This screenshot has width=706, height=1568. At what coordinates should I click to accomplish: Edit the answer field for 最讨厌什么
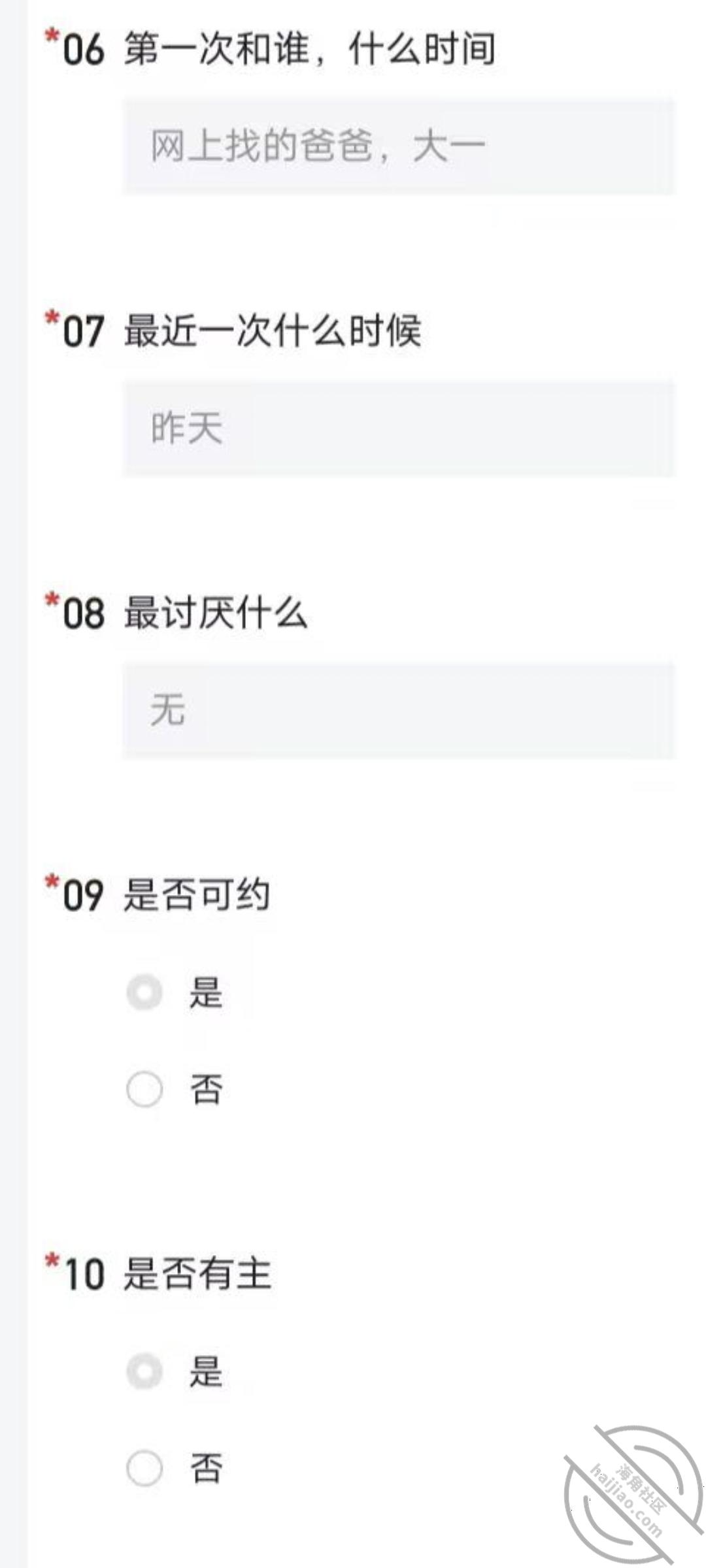(397, 710)
